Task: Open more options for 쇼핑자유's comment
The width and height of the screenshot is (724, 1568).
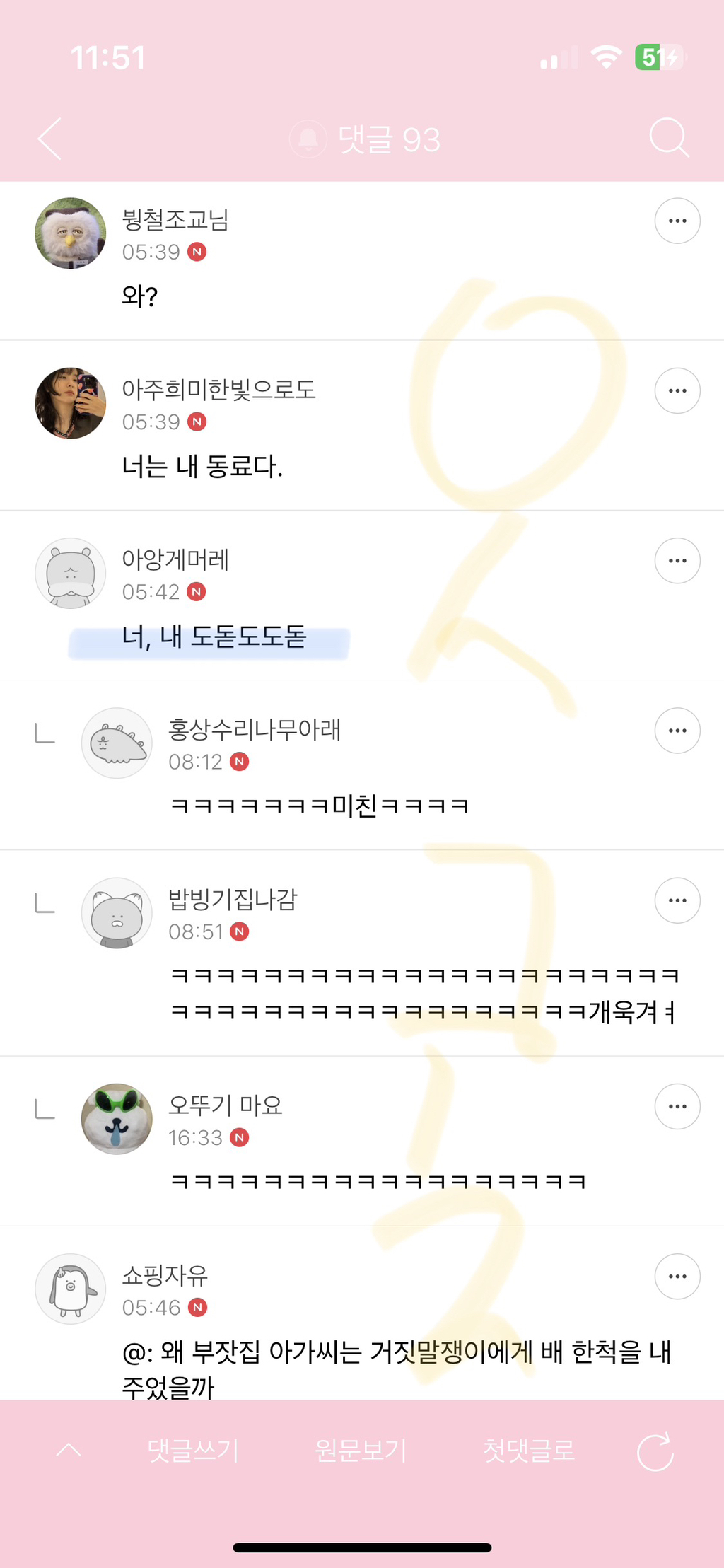Action: (x=677, y=1276)
